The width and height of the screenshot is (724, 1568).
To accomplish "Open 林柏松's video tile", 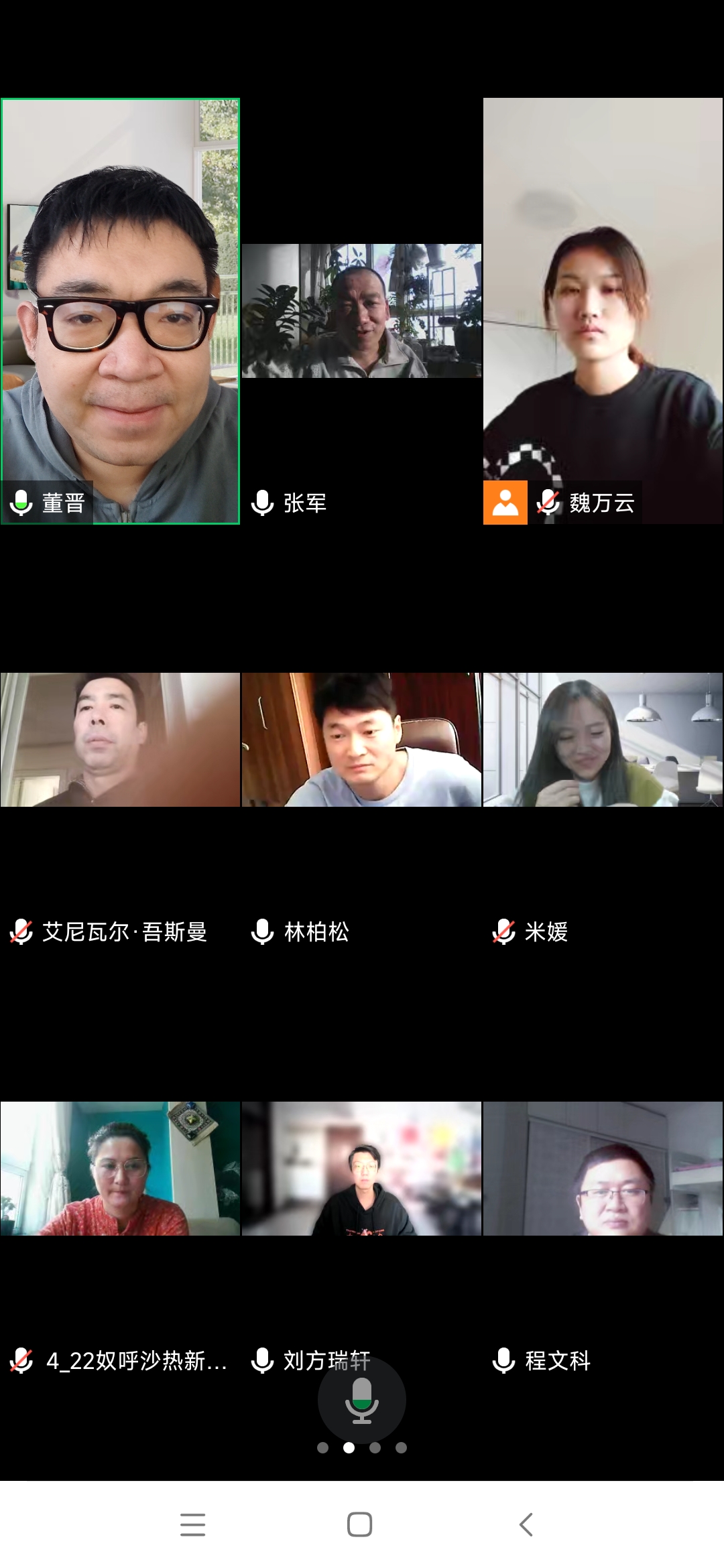I will (361, 740).
